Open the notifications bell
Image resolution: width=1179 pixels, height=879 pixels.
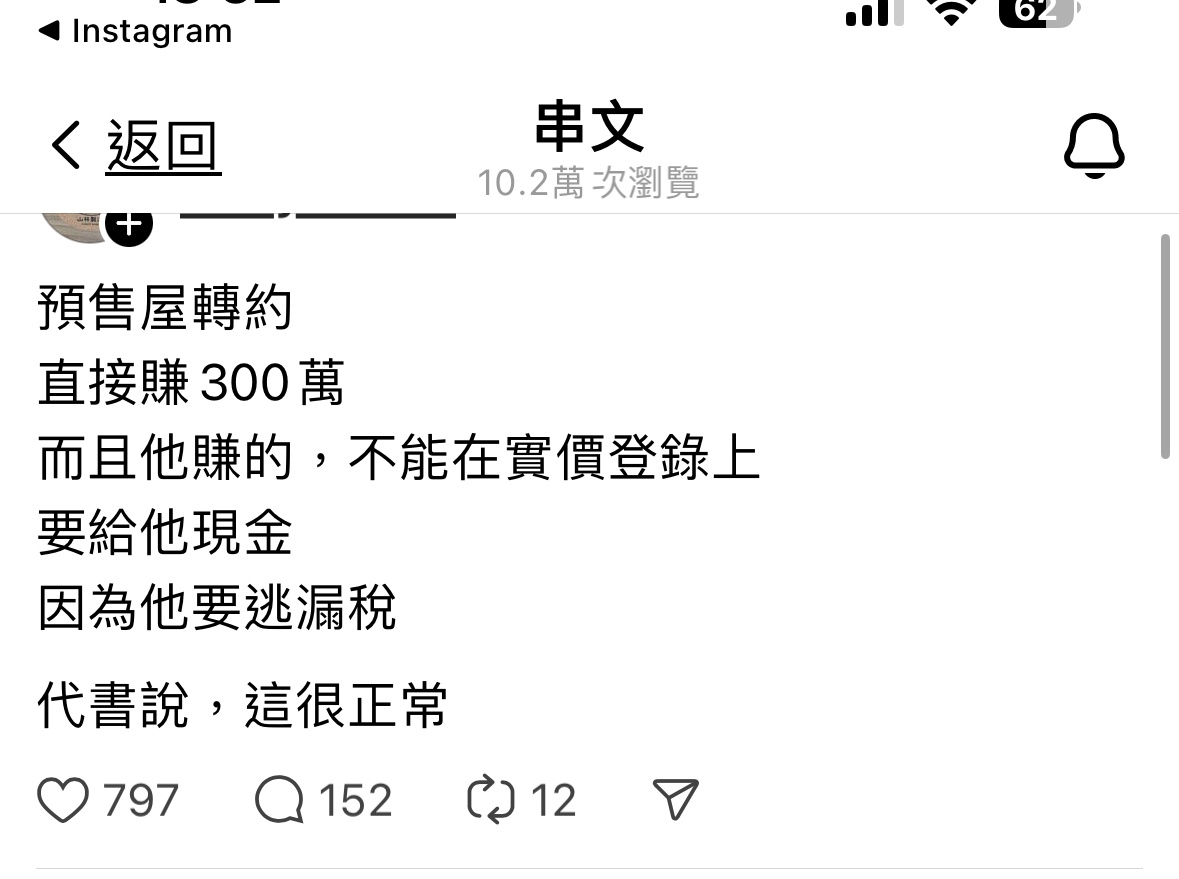1093,146
